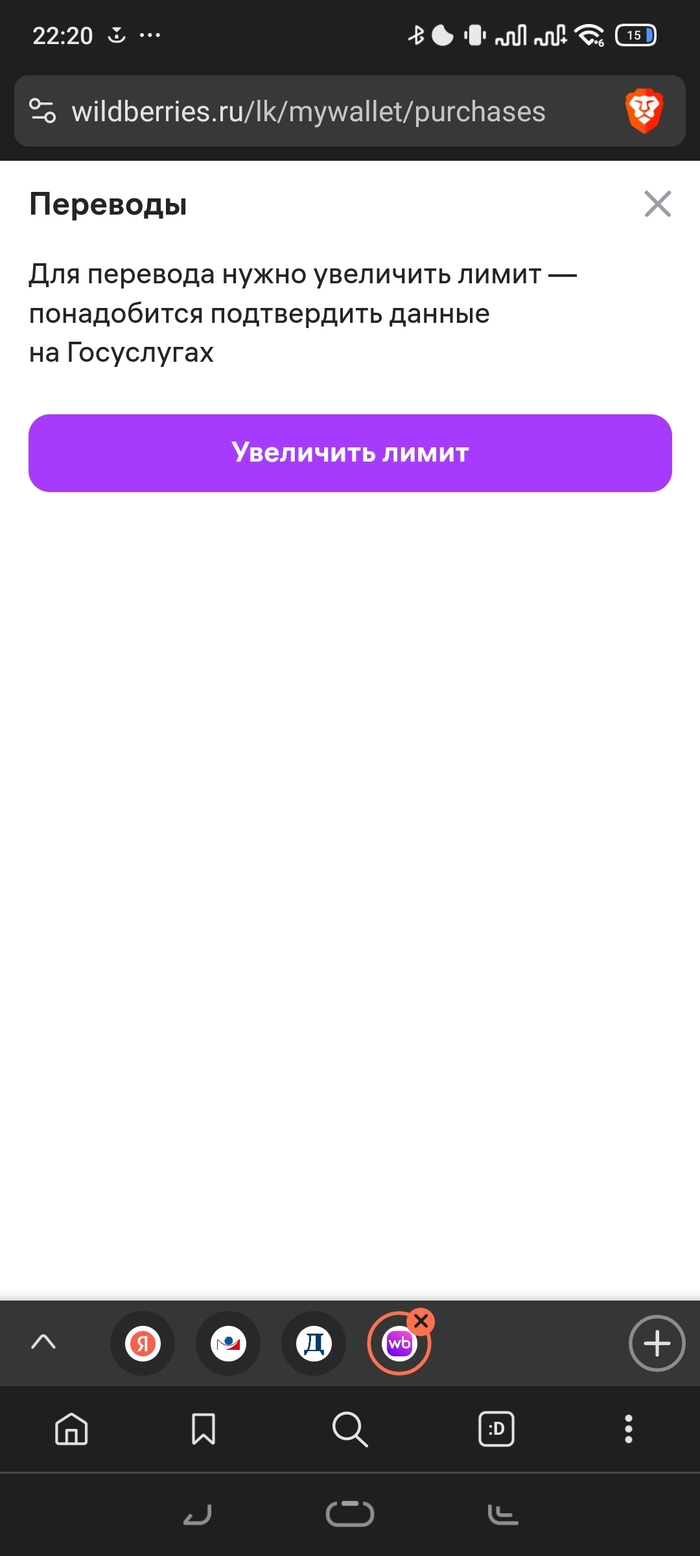
Task: Close the Wildberries tab
Action: [x=421, y=1322]
